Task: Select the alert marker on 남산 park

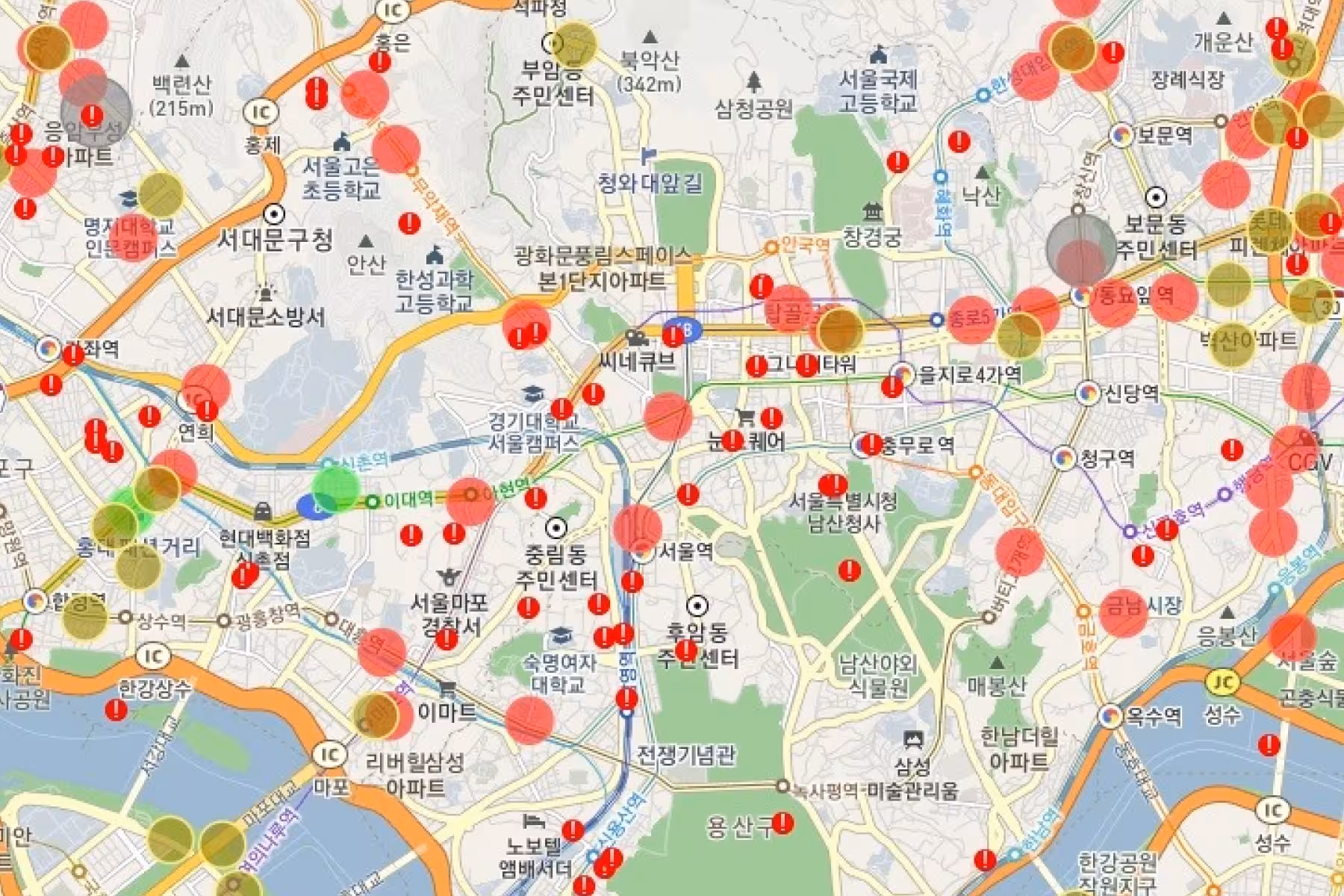Action: tap(849, 570)
